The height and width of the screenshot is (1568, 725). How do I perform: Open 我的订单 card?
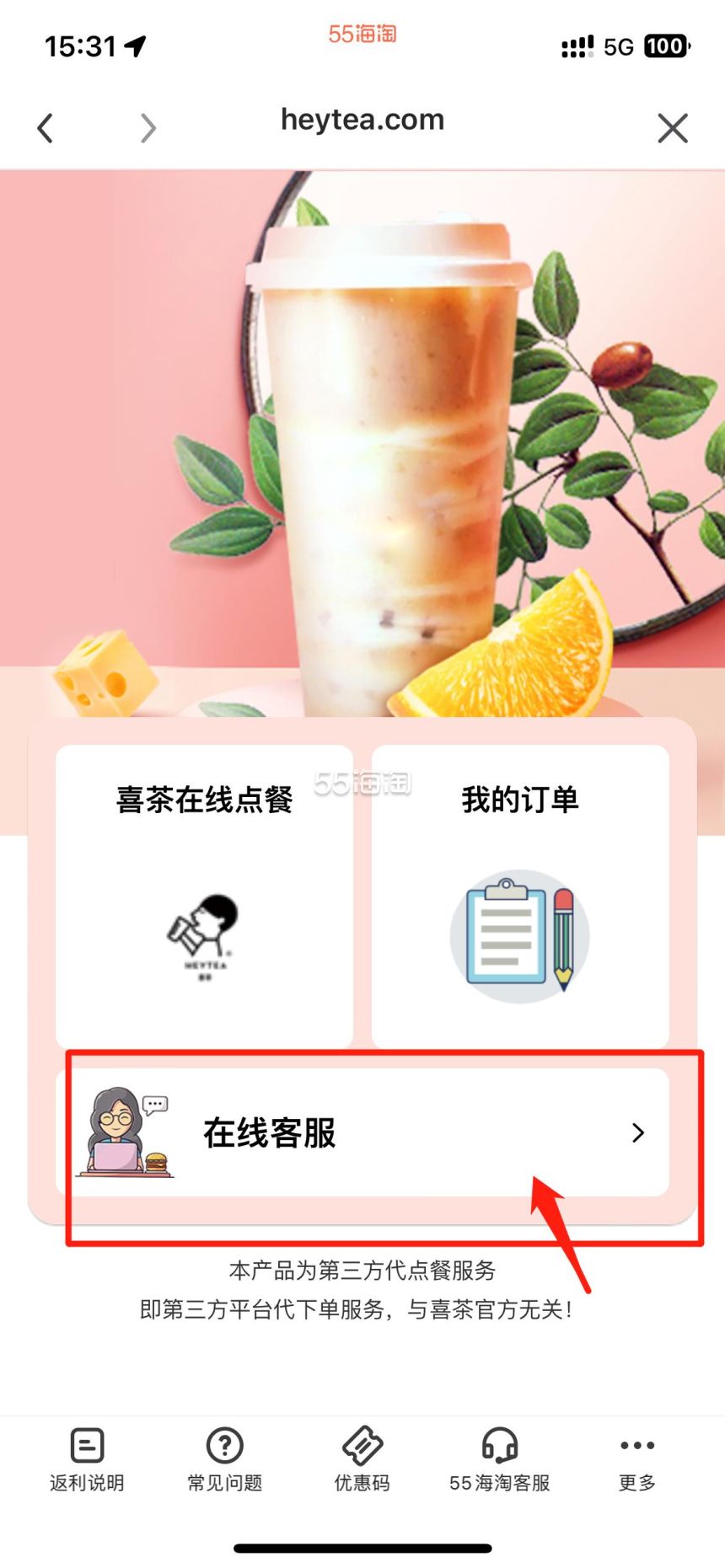(520, 895)
